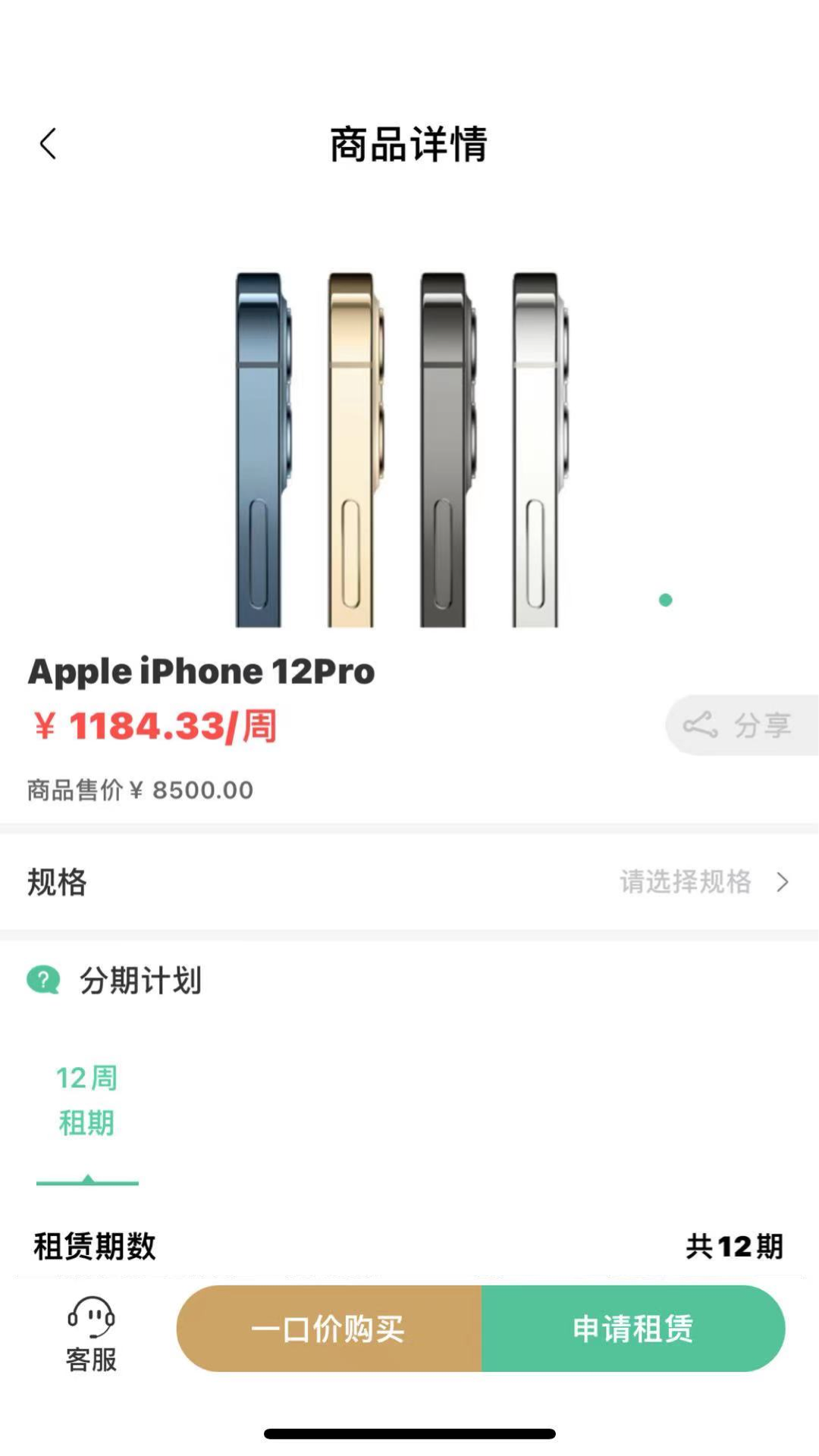Viewport: 819px width, 1456px height.
Task: Expand 规格 to choose a specification
Action: 57,883
